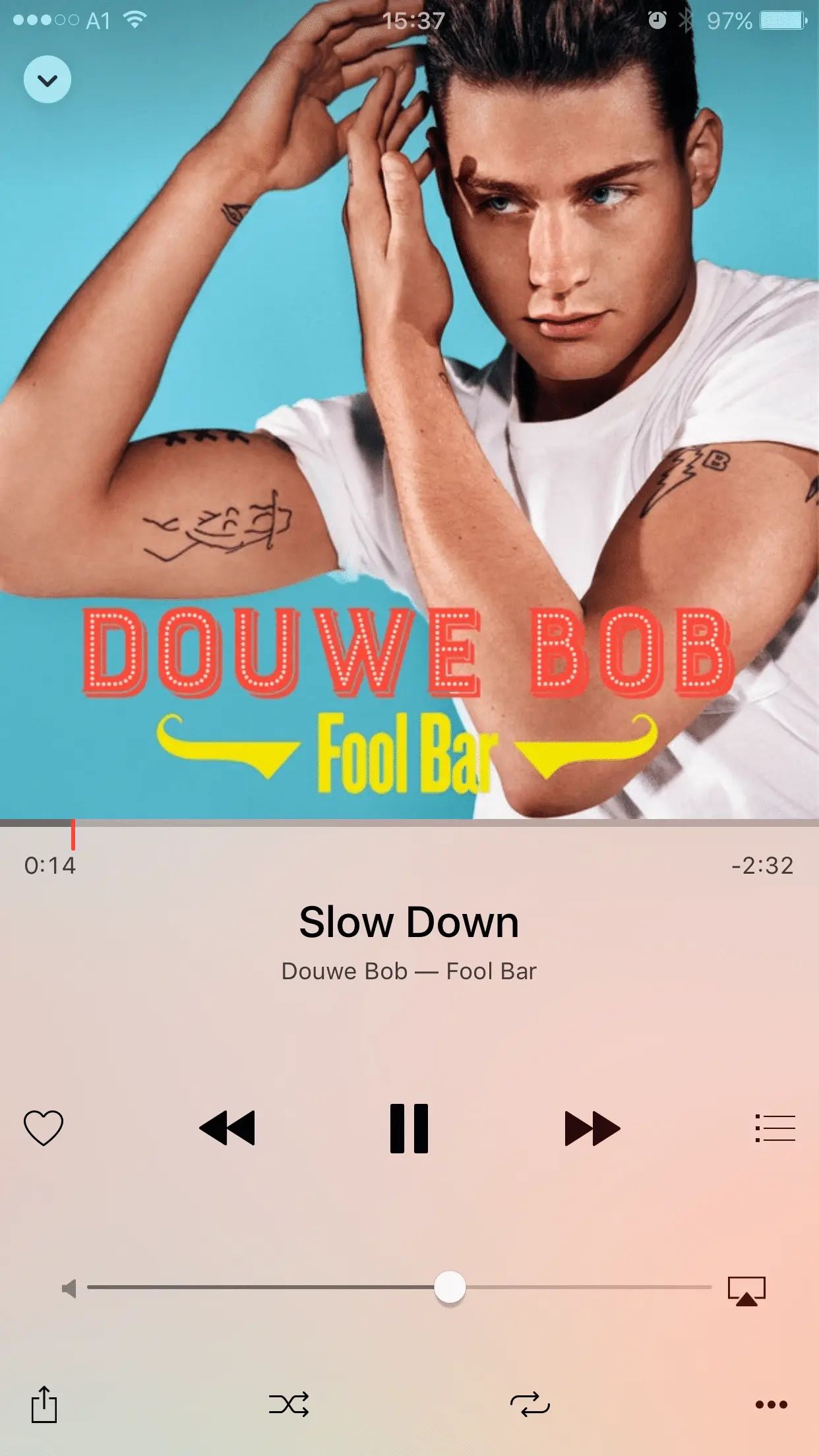Collapse the Now Playing screen
The width and height of the screenshot is (819, 1456).
[47, 80]
